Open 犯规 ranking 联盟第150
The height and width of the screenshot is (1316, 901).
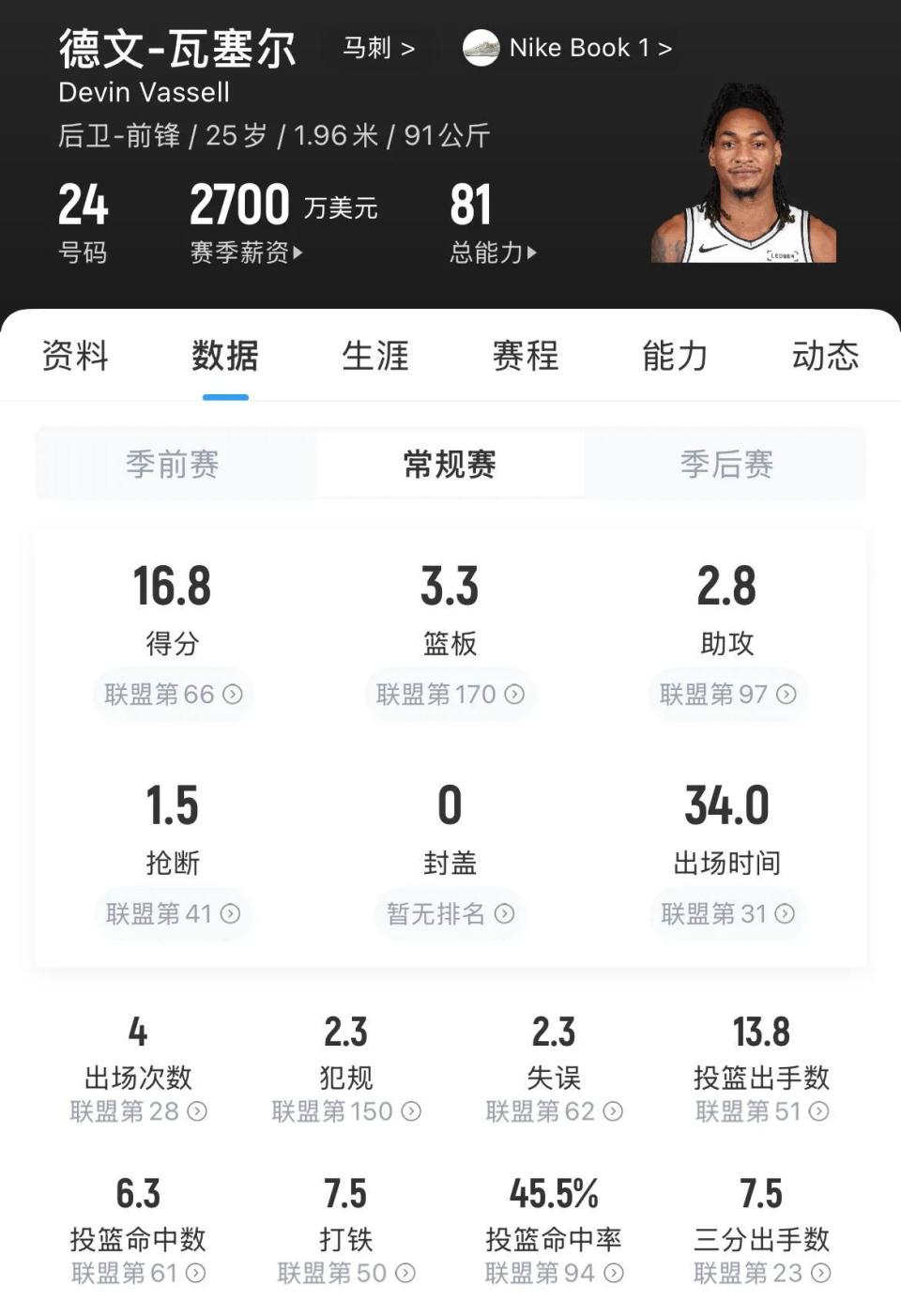tap(345, 1111)
